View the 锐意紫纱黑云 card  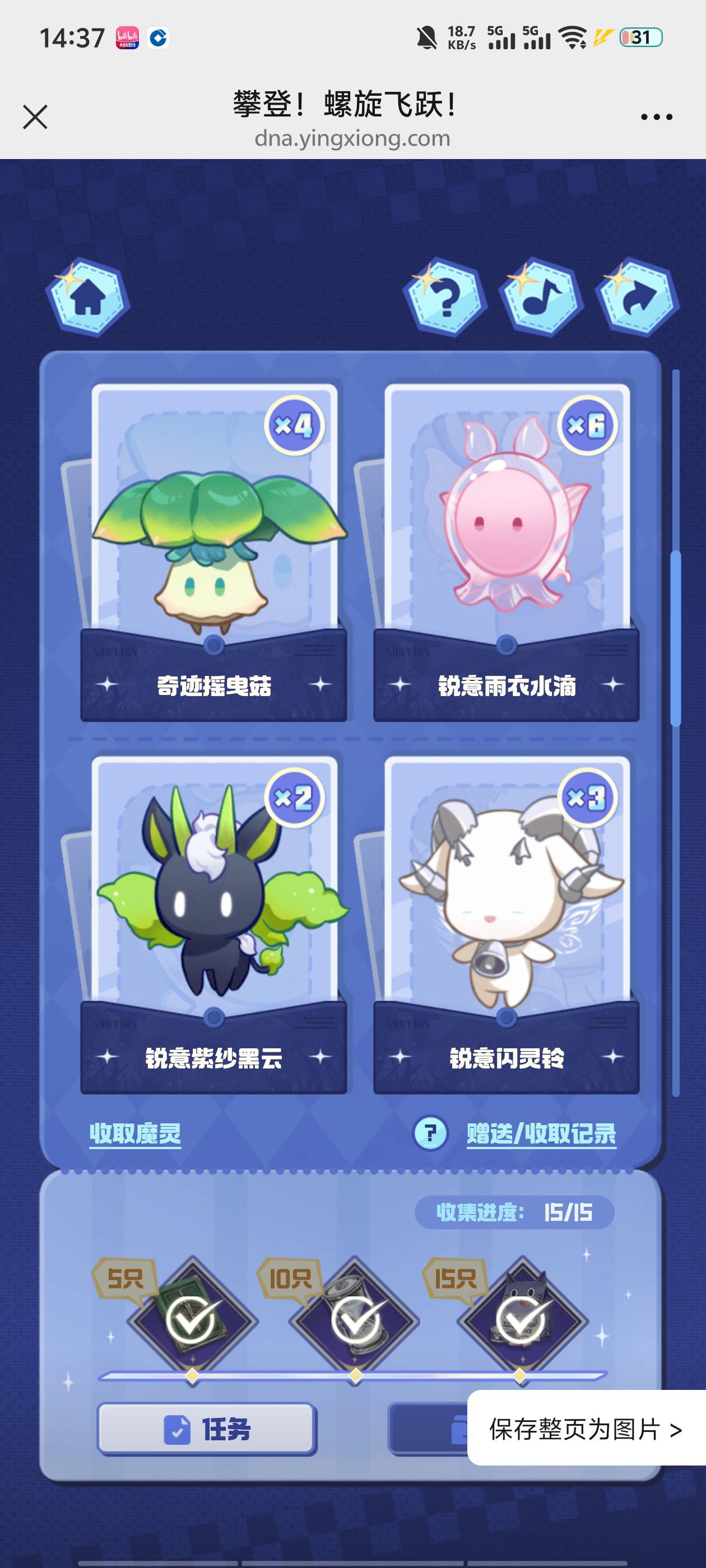point(214,919)
